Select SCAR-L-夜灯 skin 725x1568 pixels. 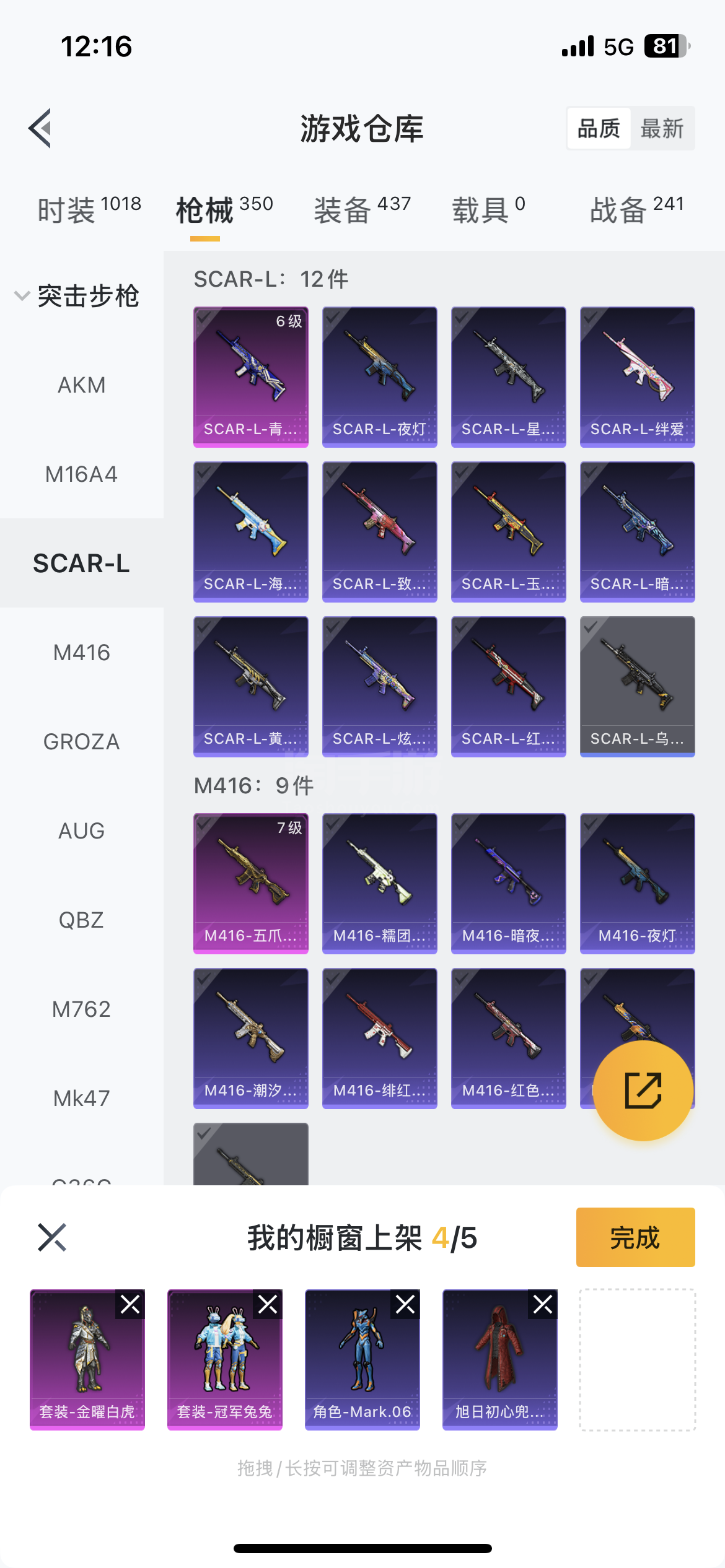[379, 377]
